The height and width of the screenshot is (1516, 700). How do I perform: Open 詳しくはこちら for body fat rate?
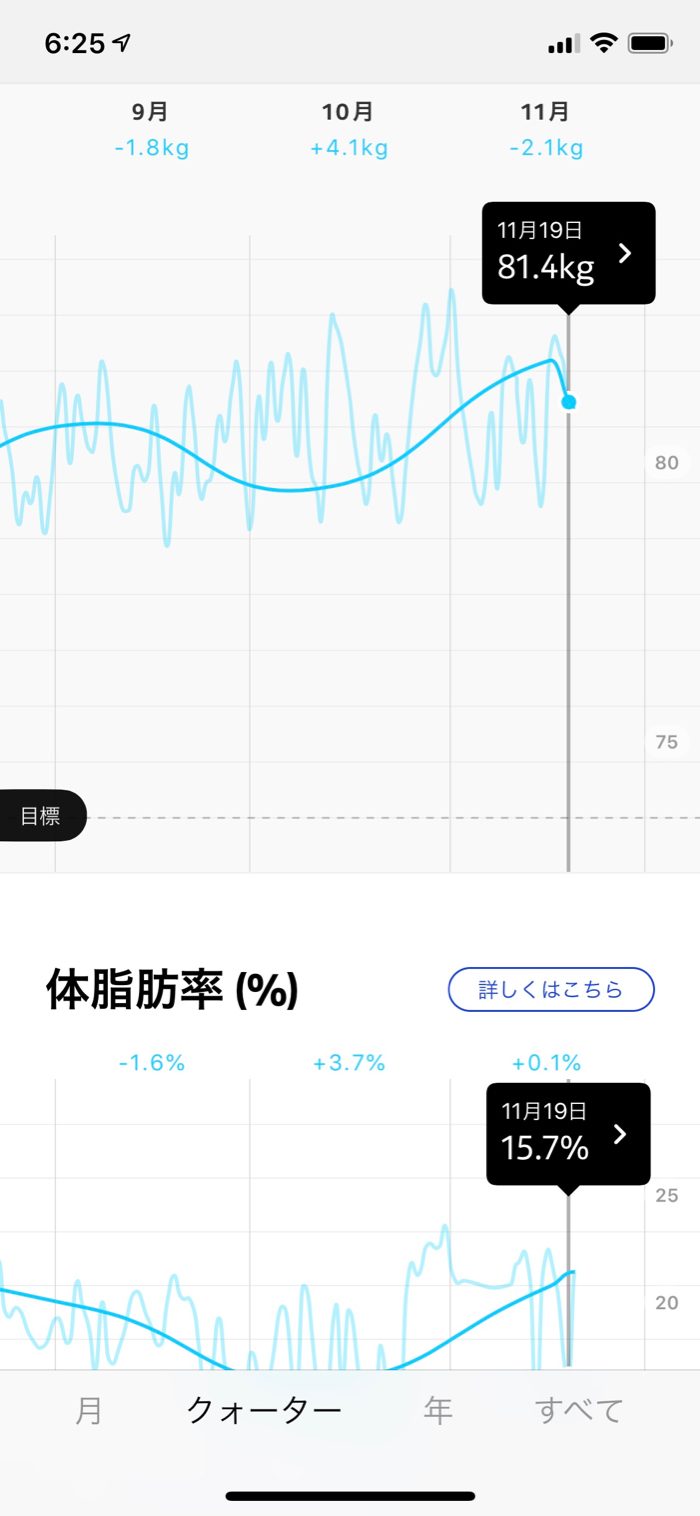(550, 990)
